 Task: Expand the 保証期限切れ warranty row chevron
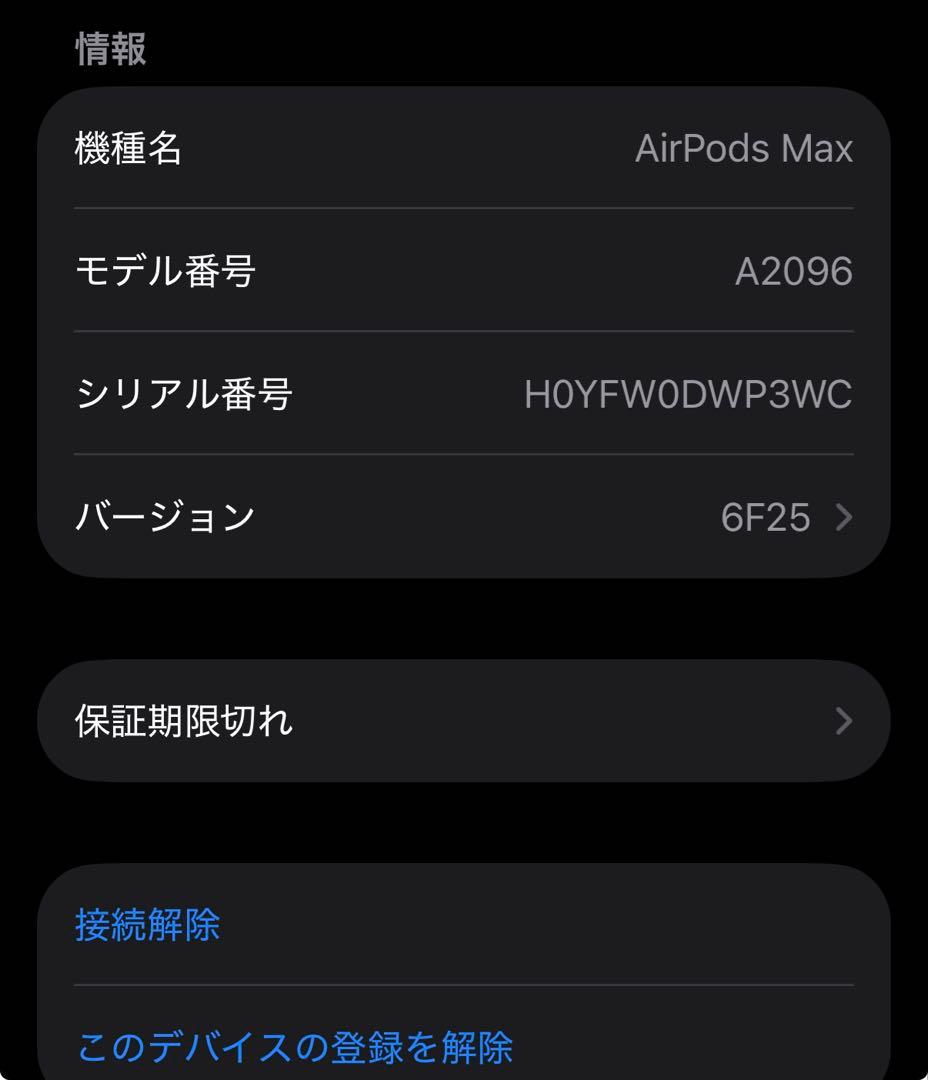(x=845, y=720)
